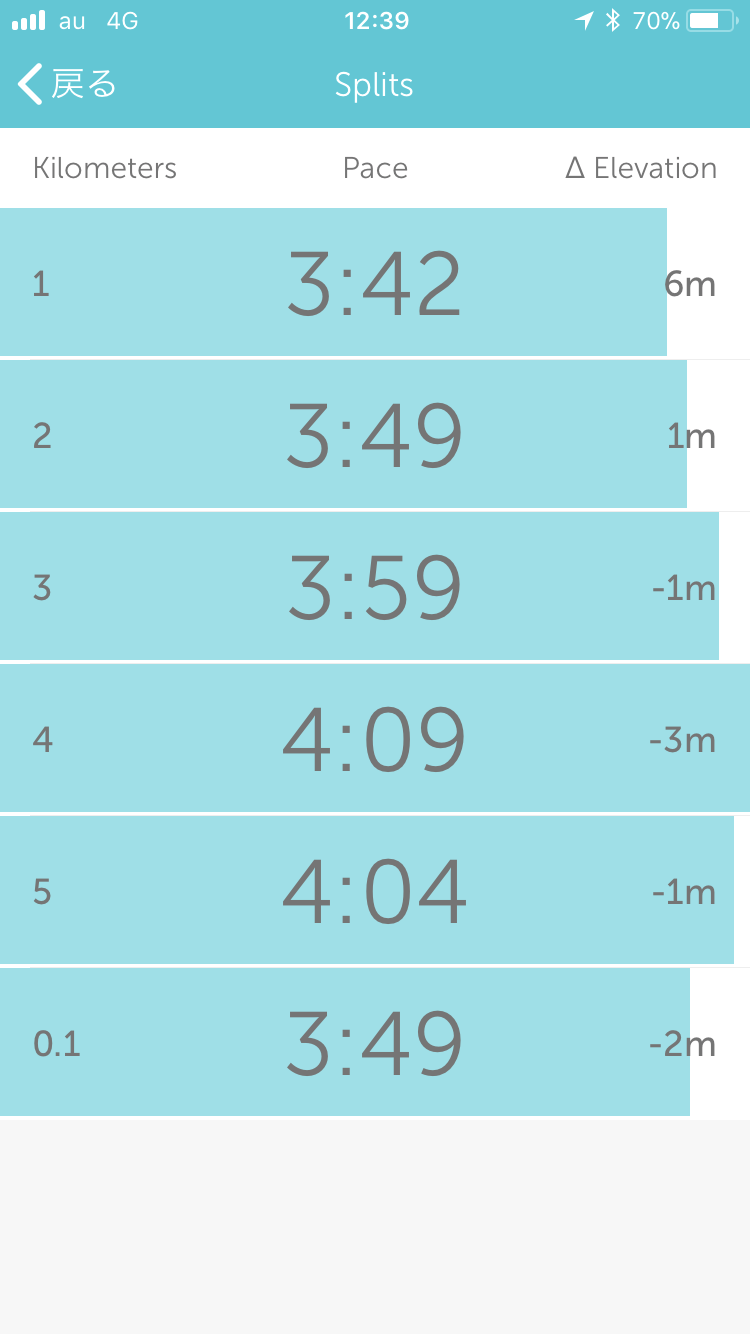This screenshot has width=750, height=1334.
Task: Go back with the 戻る button
Action: [x=67, y=85]
